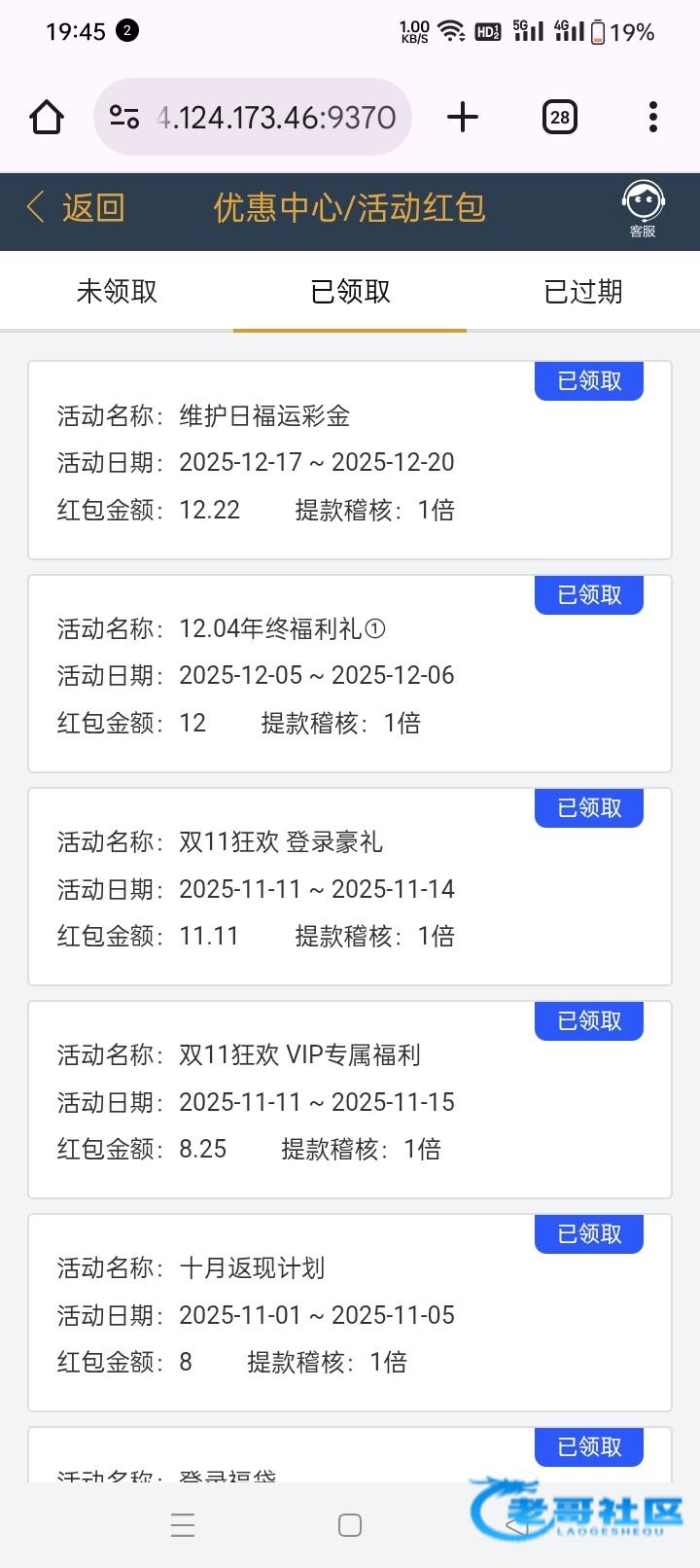Switch to the 未领取 tab
The height and width of the screenshot is (1568, 700).
point(117,291)
